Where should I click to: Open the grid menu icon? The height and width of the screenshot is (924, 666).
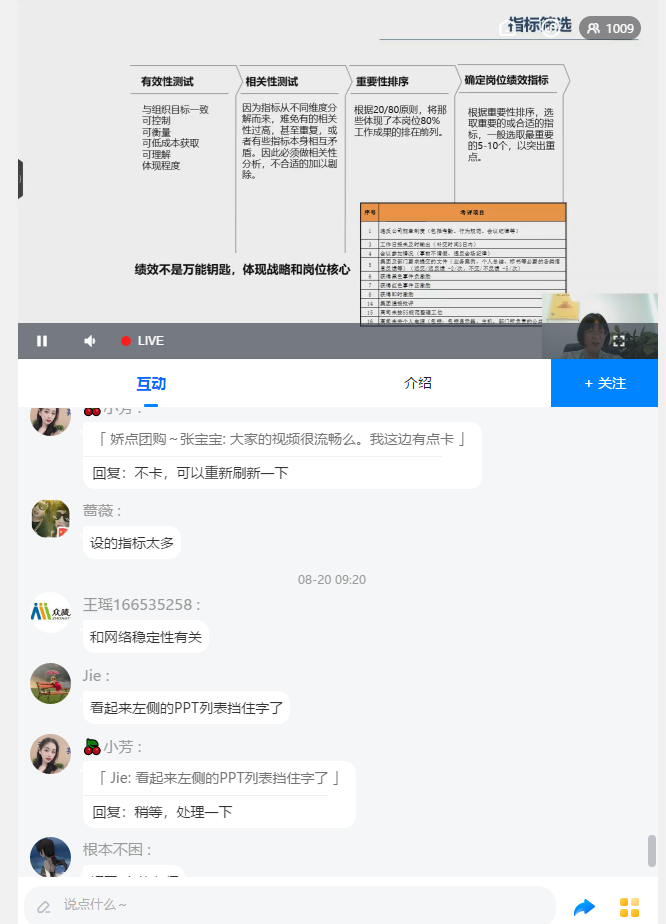[629, 907]
